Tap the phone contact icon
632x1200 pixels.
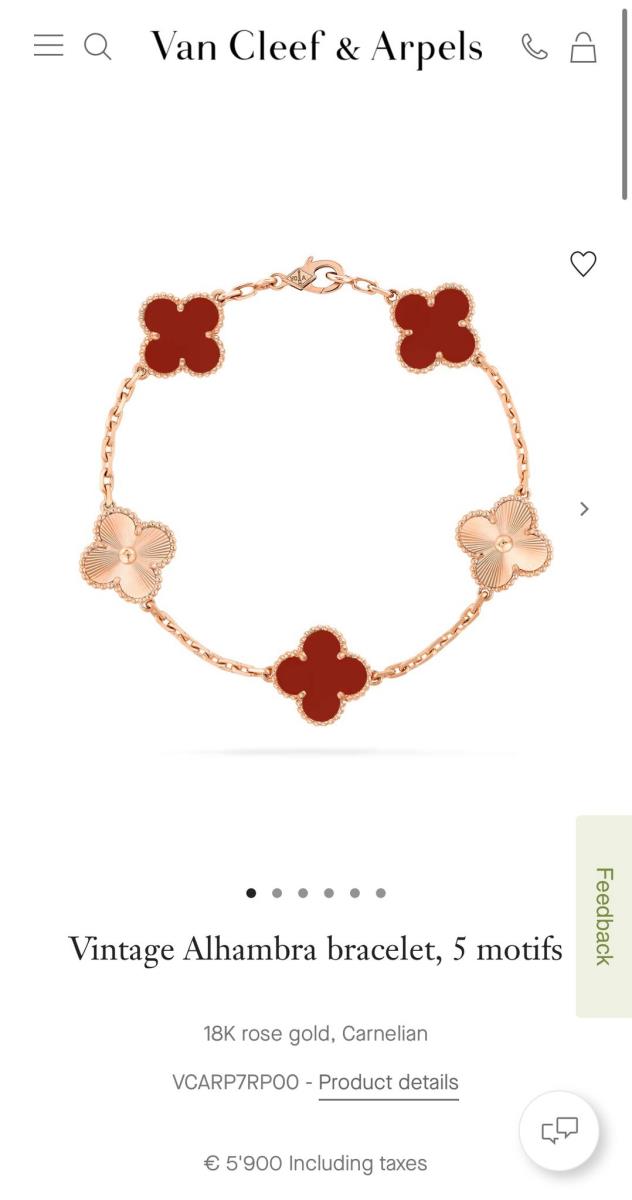point(535,47)
